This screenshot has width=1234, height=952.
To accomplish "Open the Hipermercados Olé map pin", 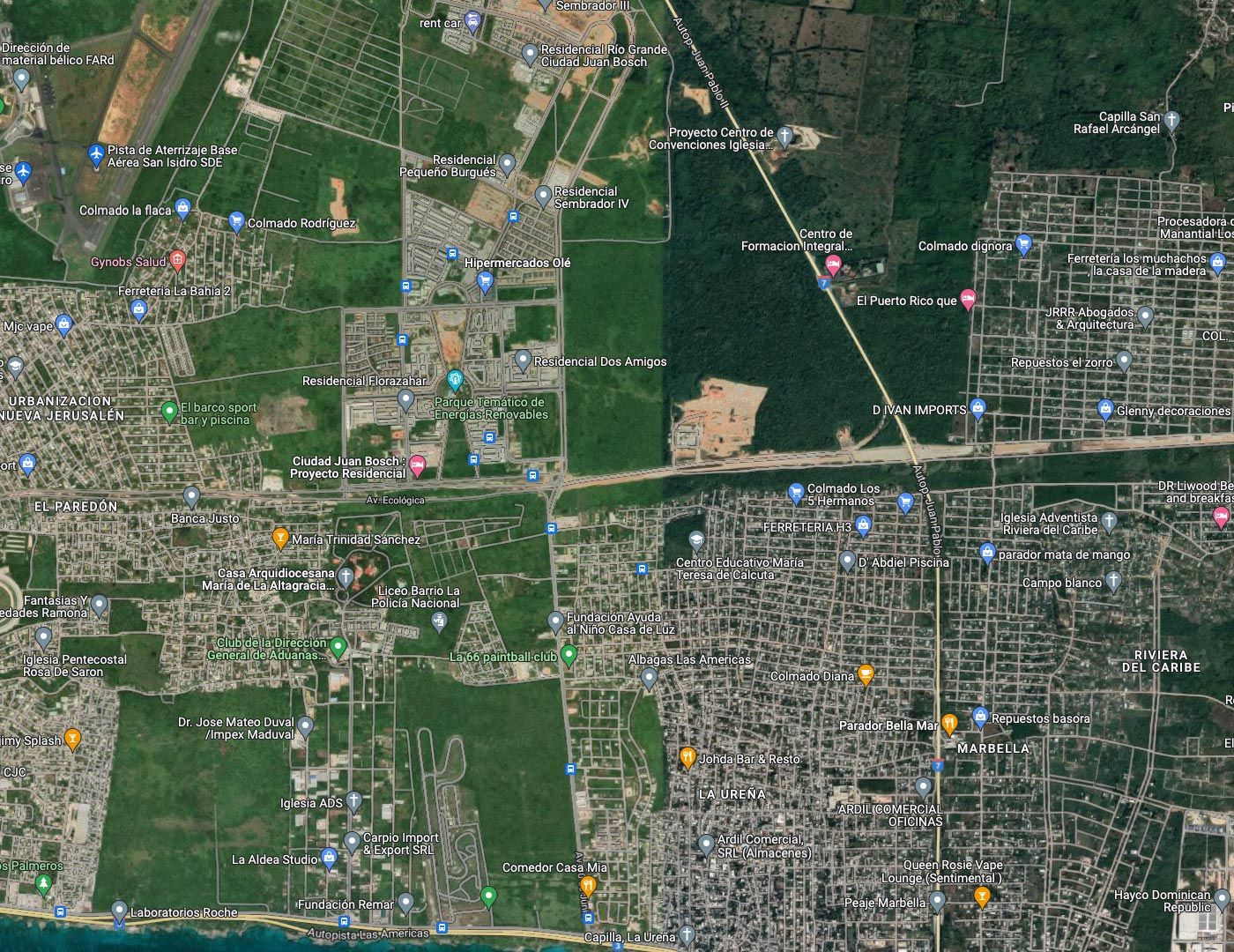I will pyautogui.click(x=484, y=281).
